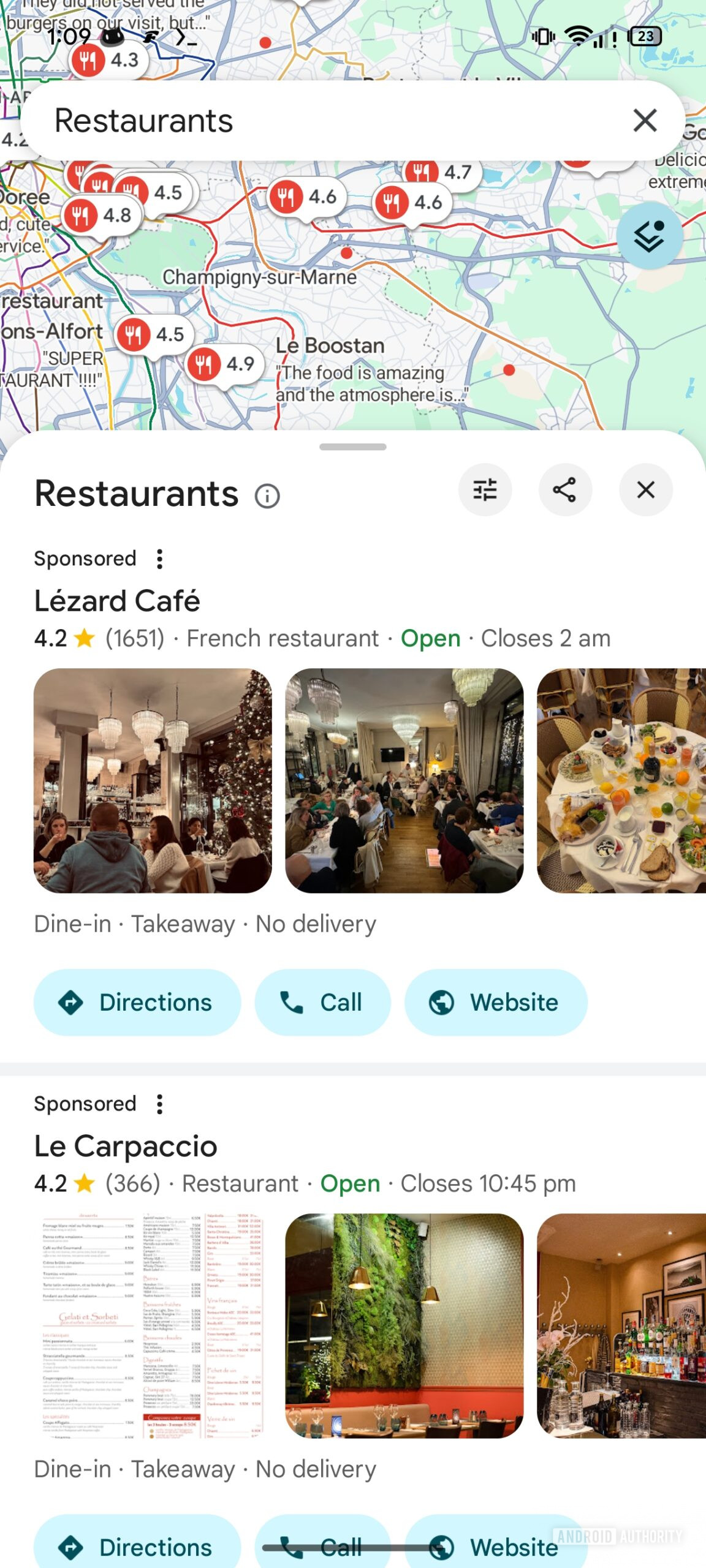Open the map layers button
The image size is (706, 1568).
(649, 236)
